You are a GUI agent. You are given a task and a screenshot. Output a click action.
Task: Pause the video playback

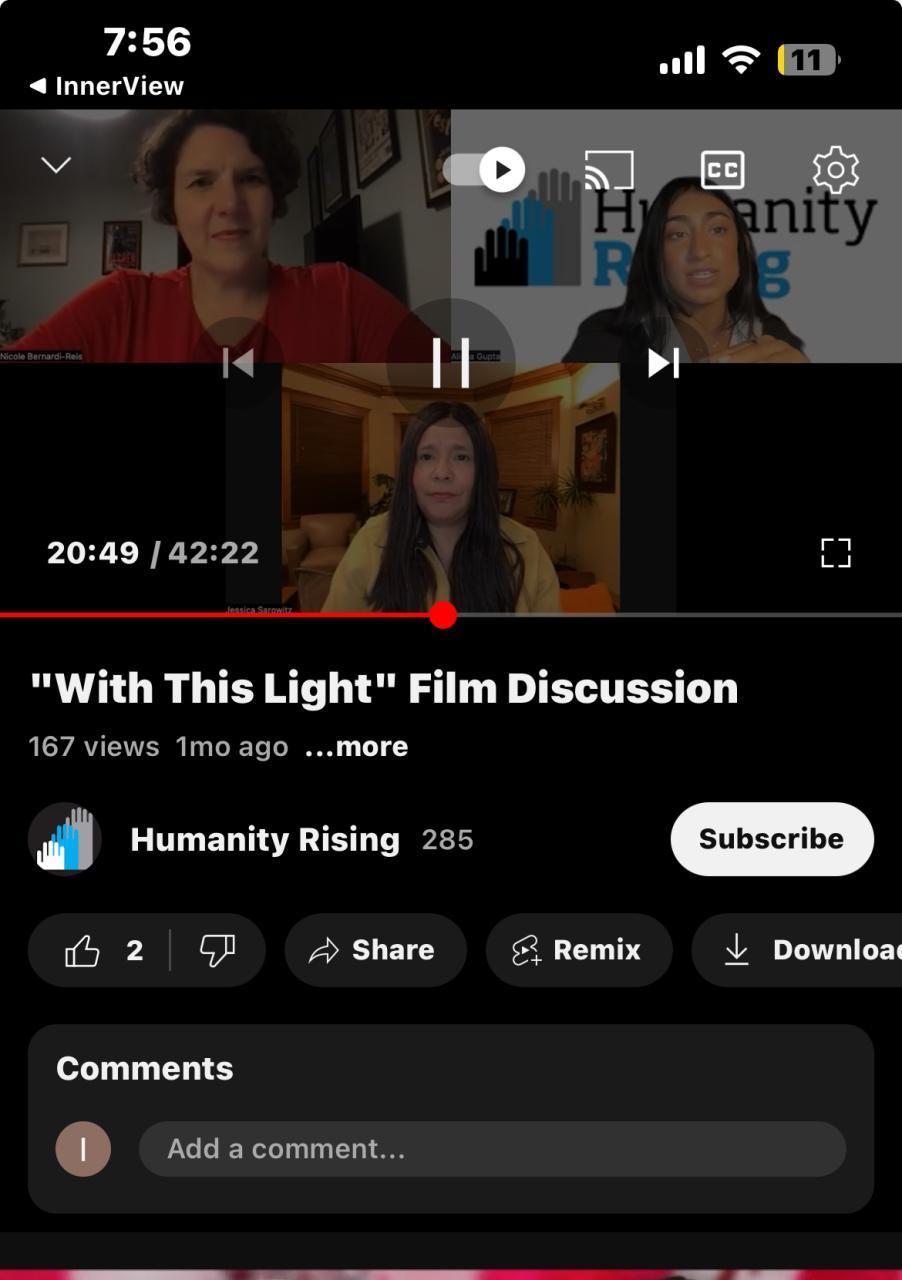(x=450, y=362)
